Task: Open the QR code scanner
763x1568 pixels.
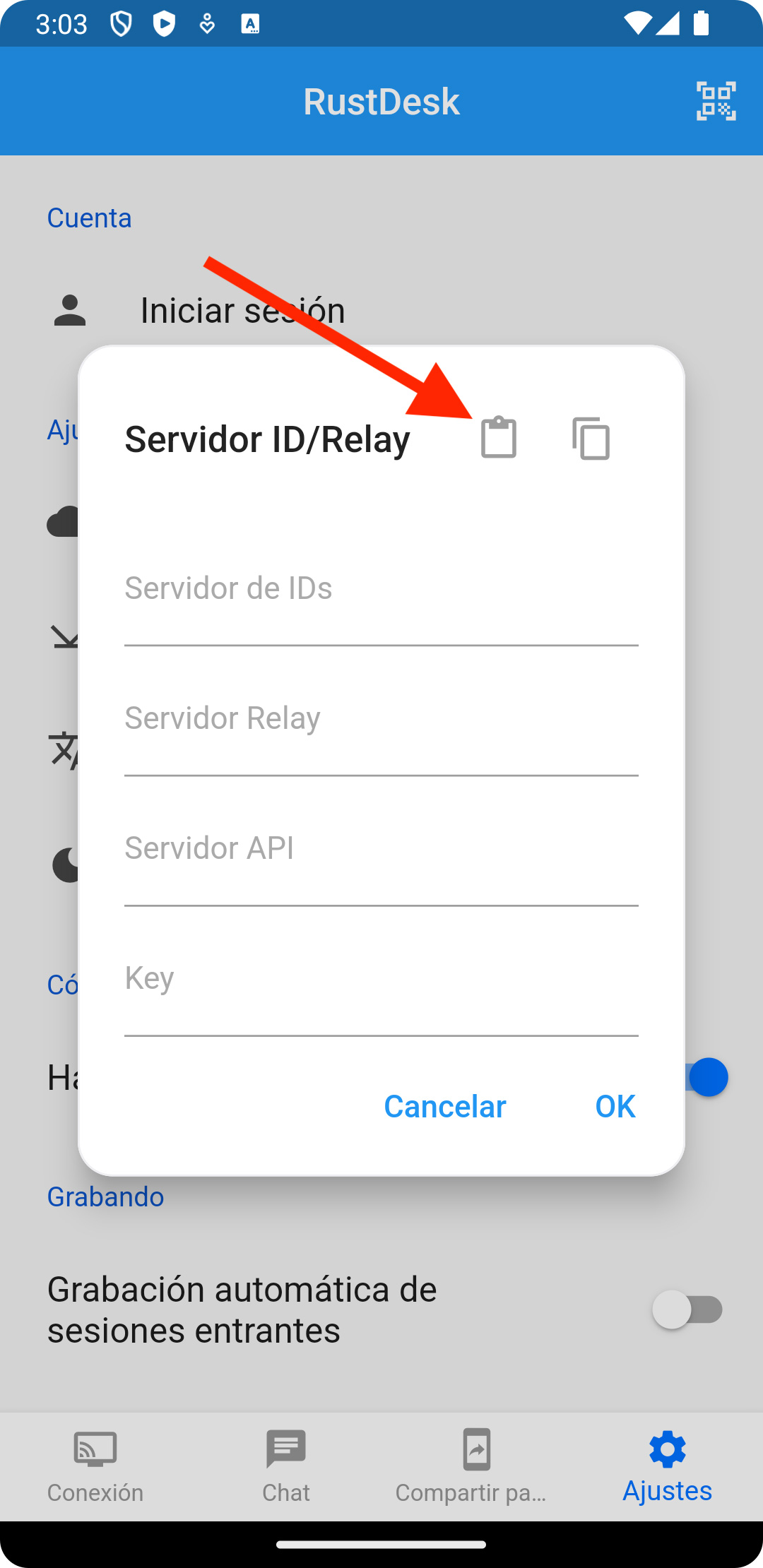Action: click(716, 101)
